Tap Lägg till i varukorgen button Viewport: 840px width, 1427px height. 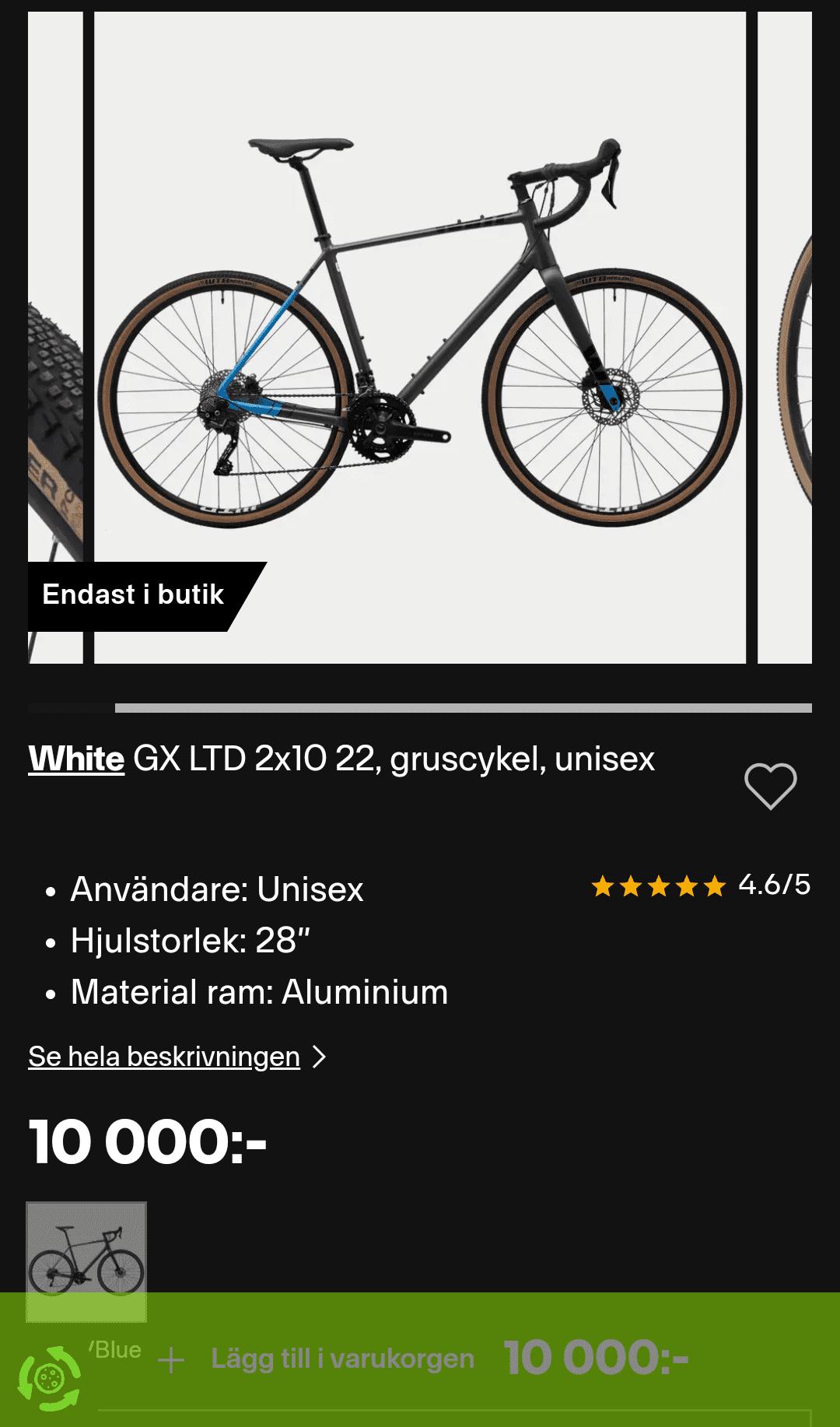tap(342, 1359)
